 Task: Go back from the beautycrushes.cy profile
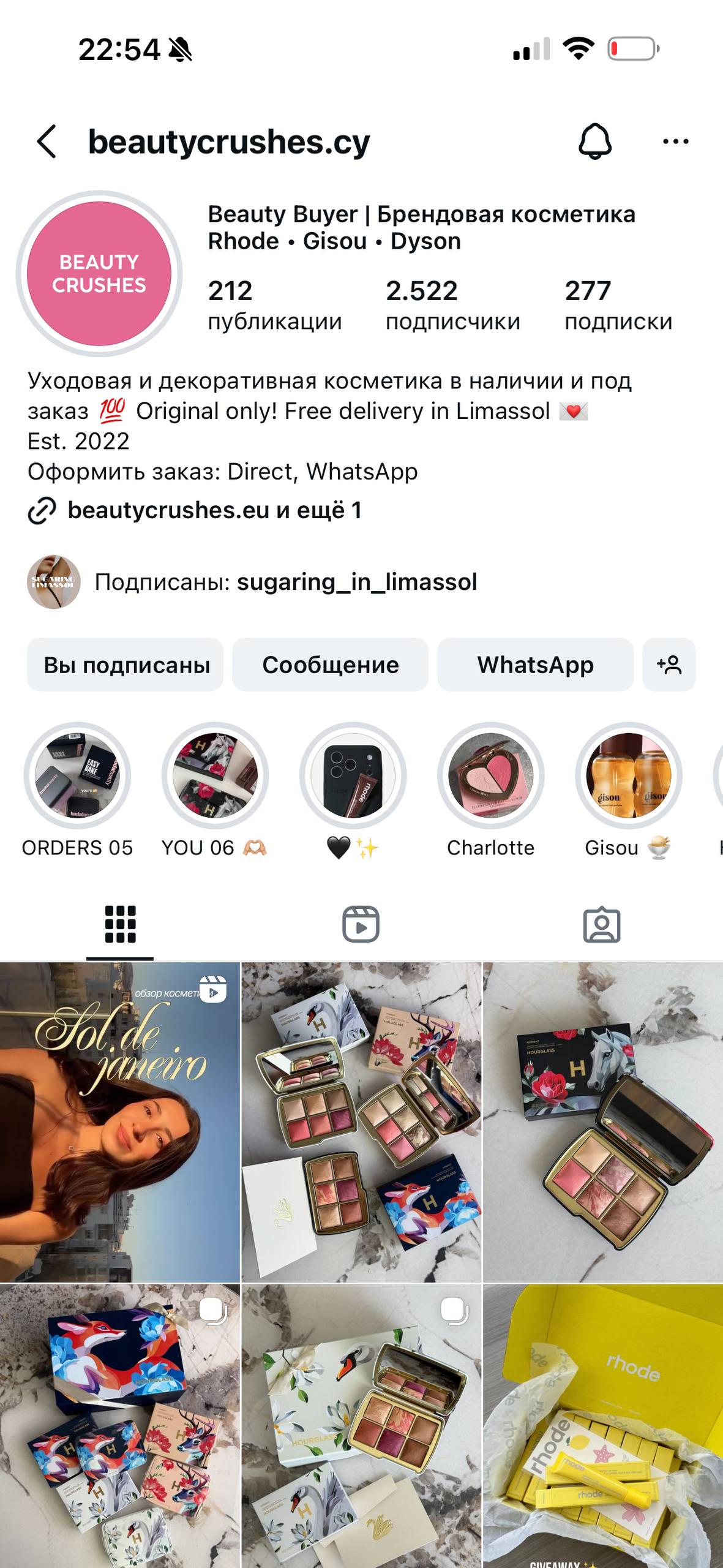click(x=47, y=141)
